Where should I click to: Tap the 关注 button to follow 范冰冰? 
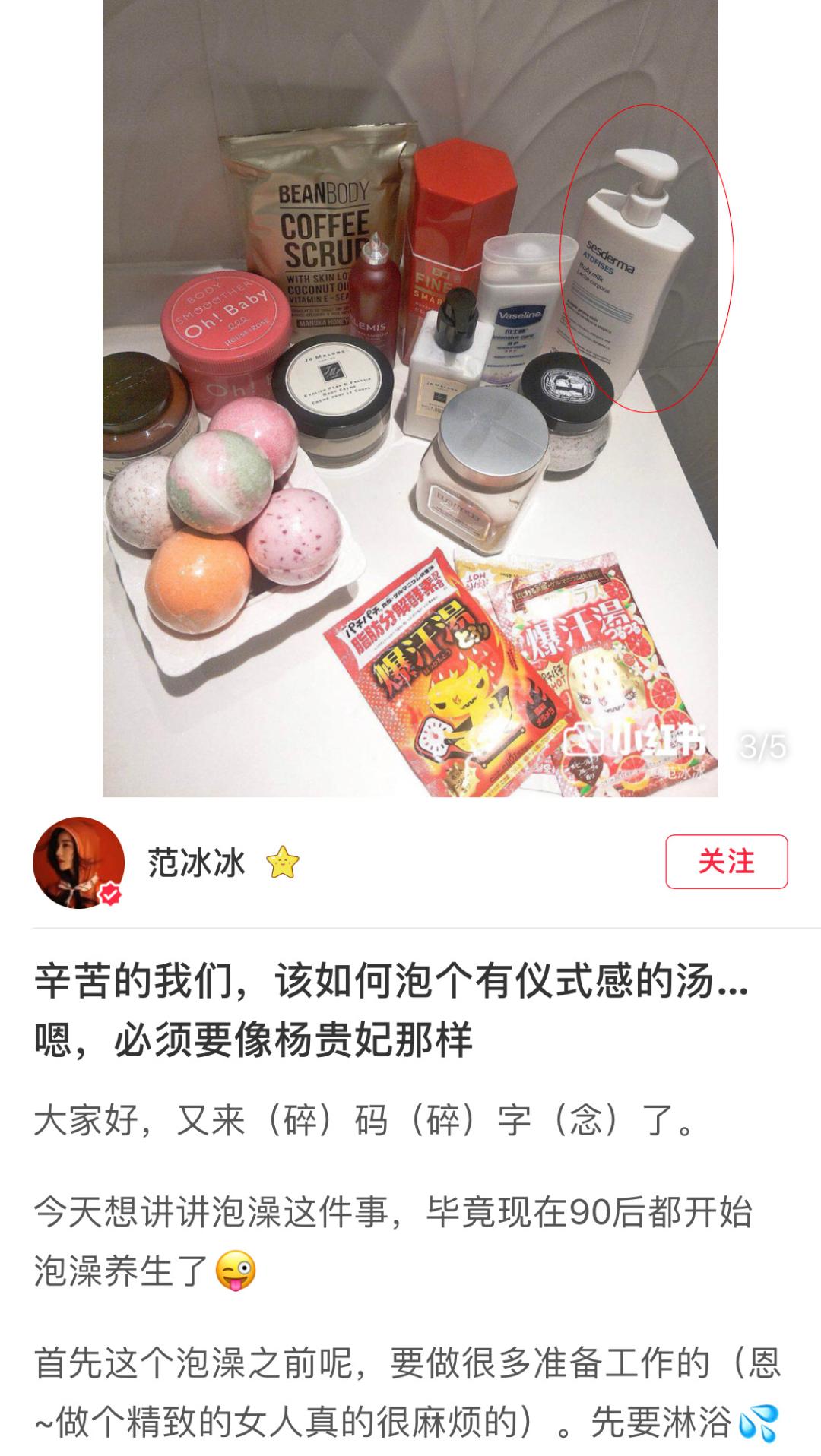(x=726, y=862)
